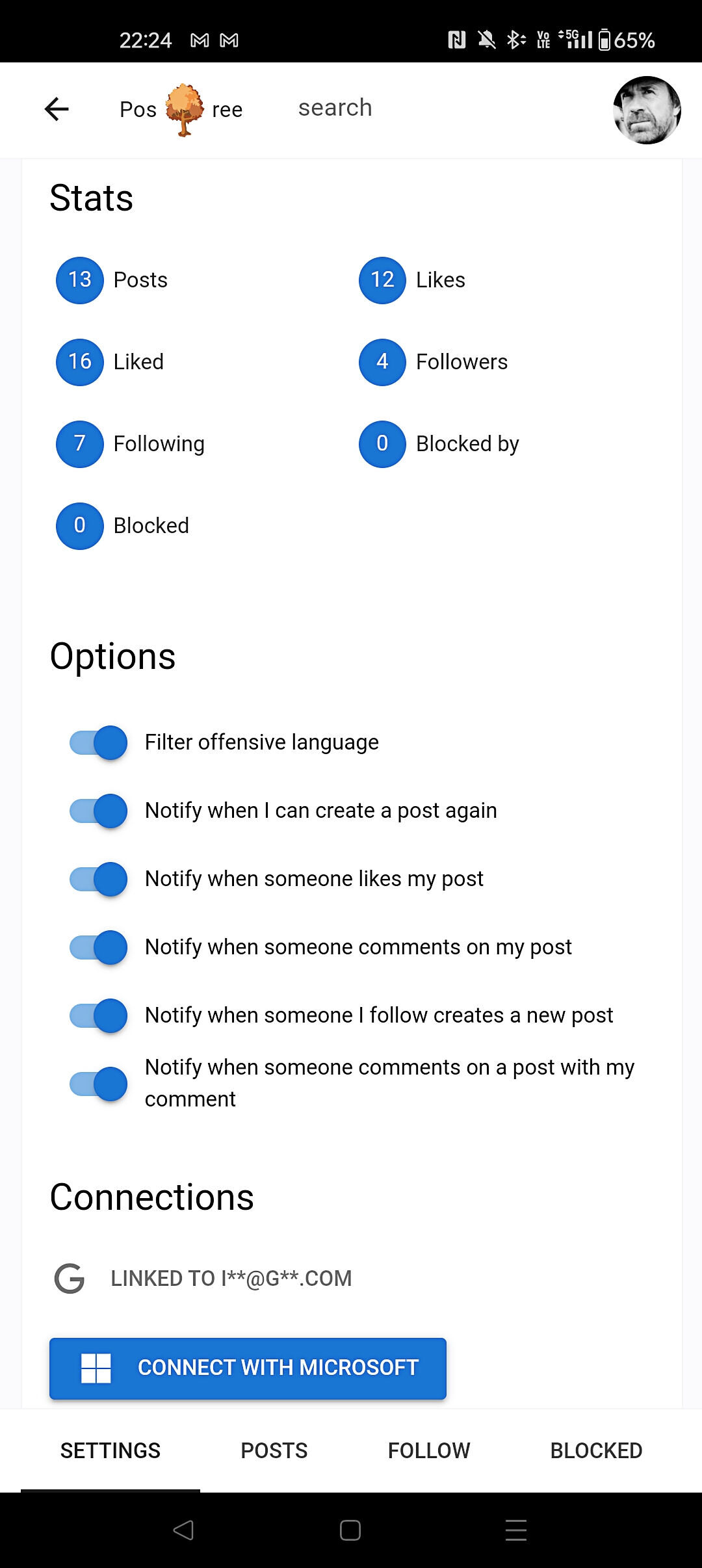
Task: Open the profile avatar
Action: point(646,110)
